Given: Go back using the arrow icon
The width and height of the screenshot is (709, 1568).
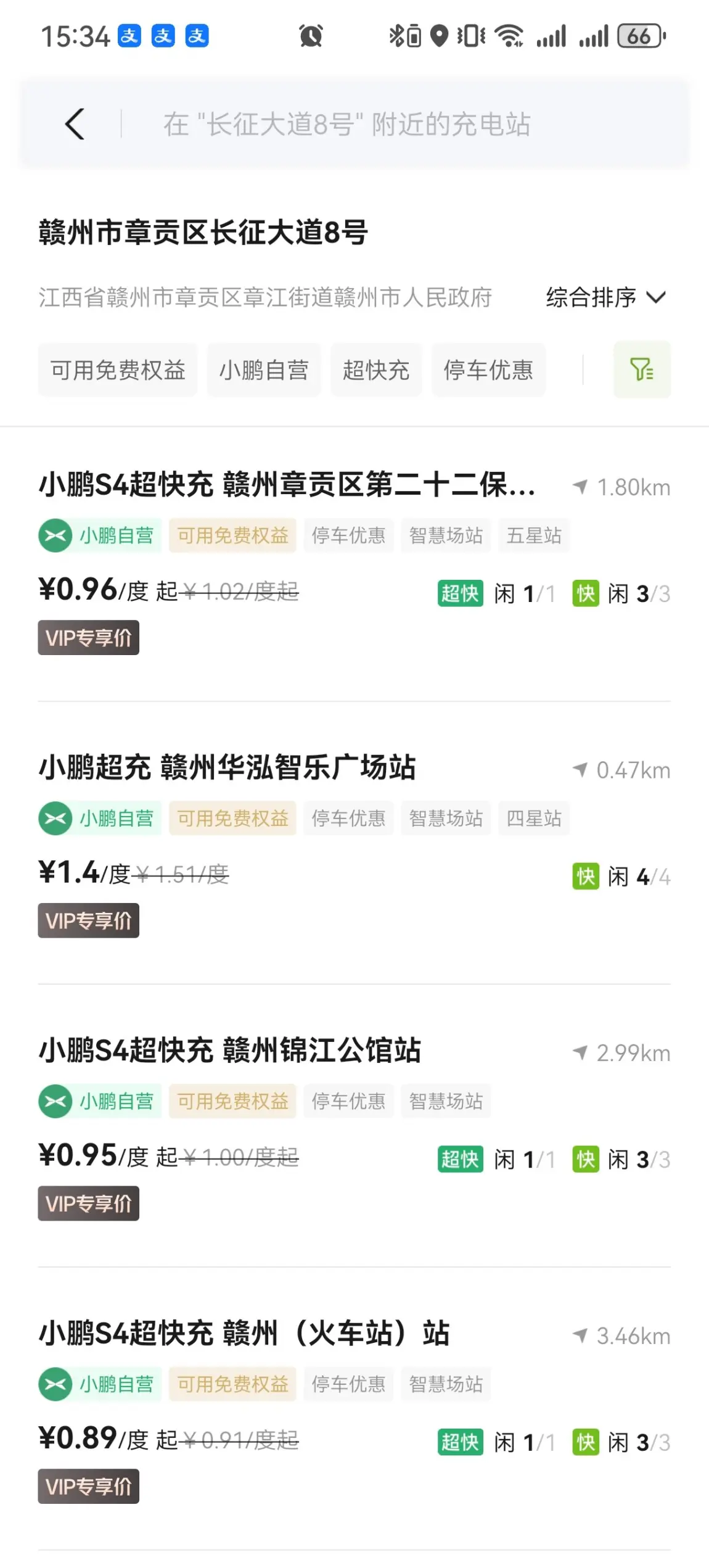Looking at the screenshot, I should point(75,124).
